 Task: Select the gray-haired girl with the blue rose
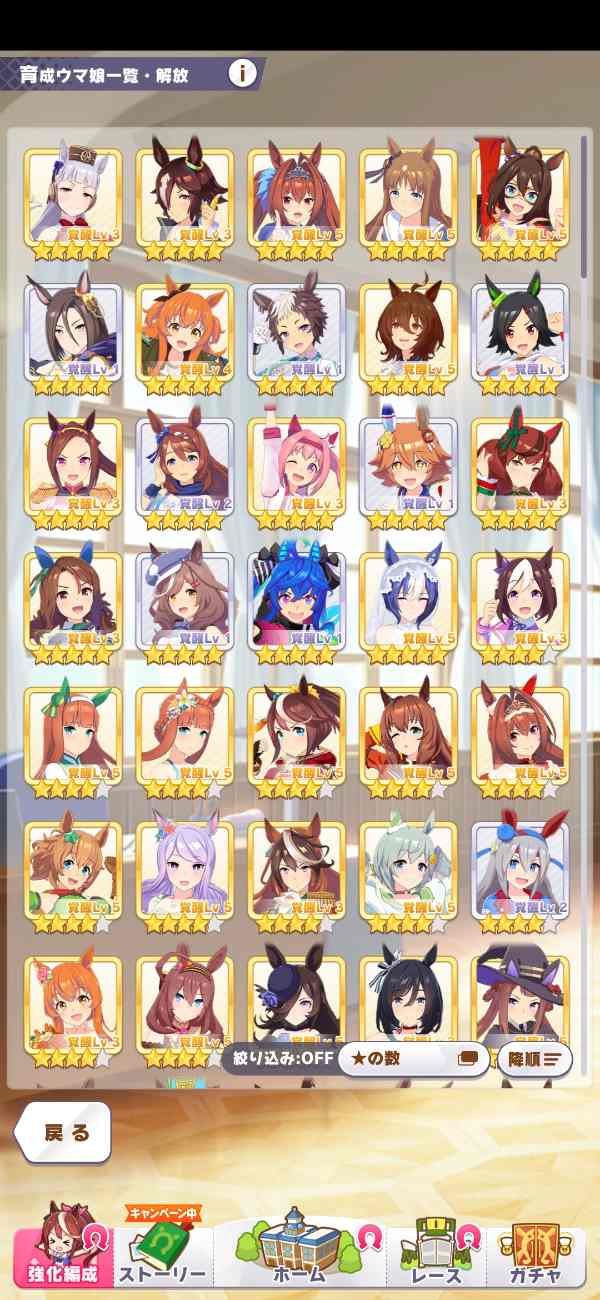(x=521, y=872)
